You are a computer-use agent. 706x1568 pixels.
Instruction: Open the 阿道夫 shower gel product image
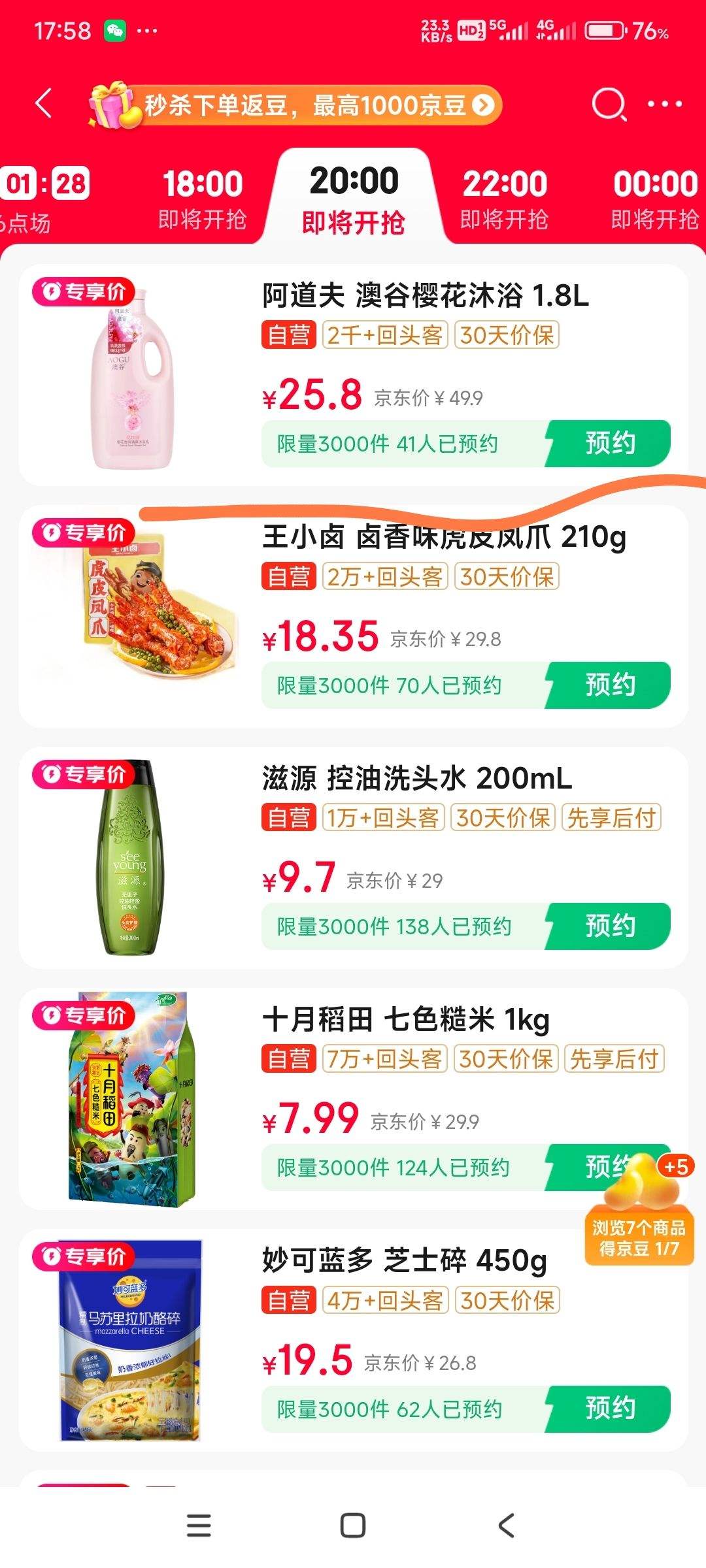tap(133, 377)
